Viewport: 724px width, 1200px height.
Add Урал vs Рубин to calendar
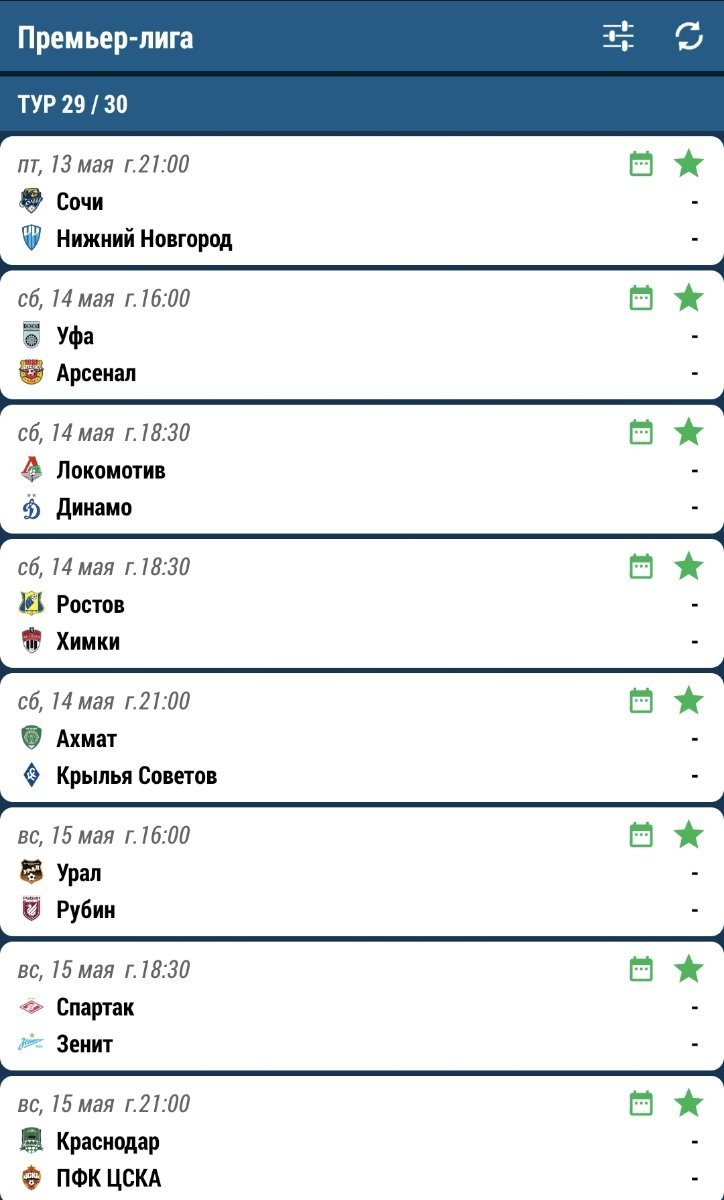pyautogui.click(x=641, y=834)
